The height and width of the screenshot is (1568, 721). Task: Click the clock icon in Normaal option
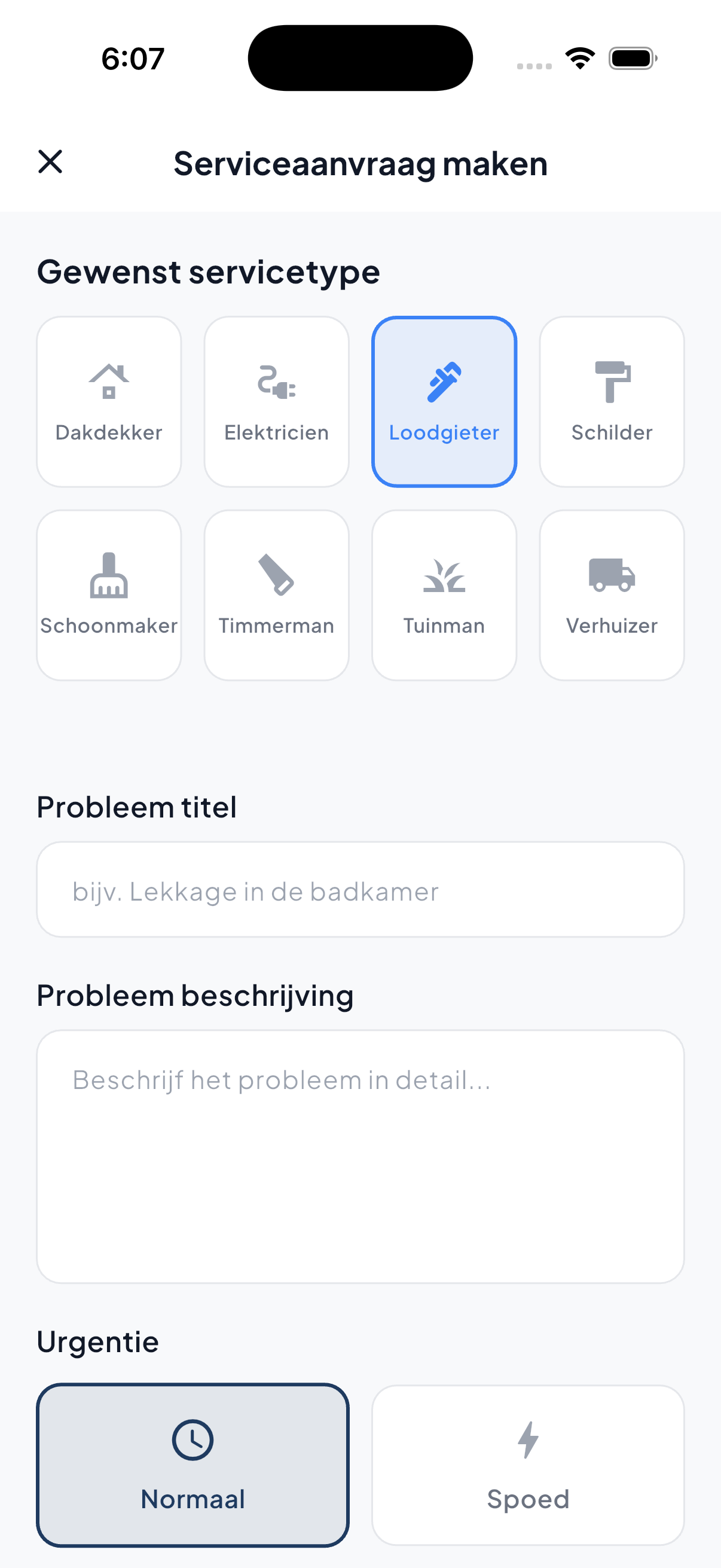click(x=194, y=1439)
